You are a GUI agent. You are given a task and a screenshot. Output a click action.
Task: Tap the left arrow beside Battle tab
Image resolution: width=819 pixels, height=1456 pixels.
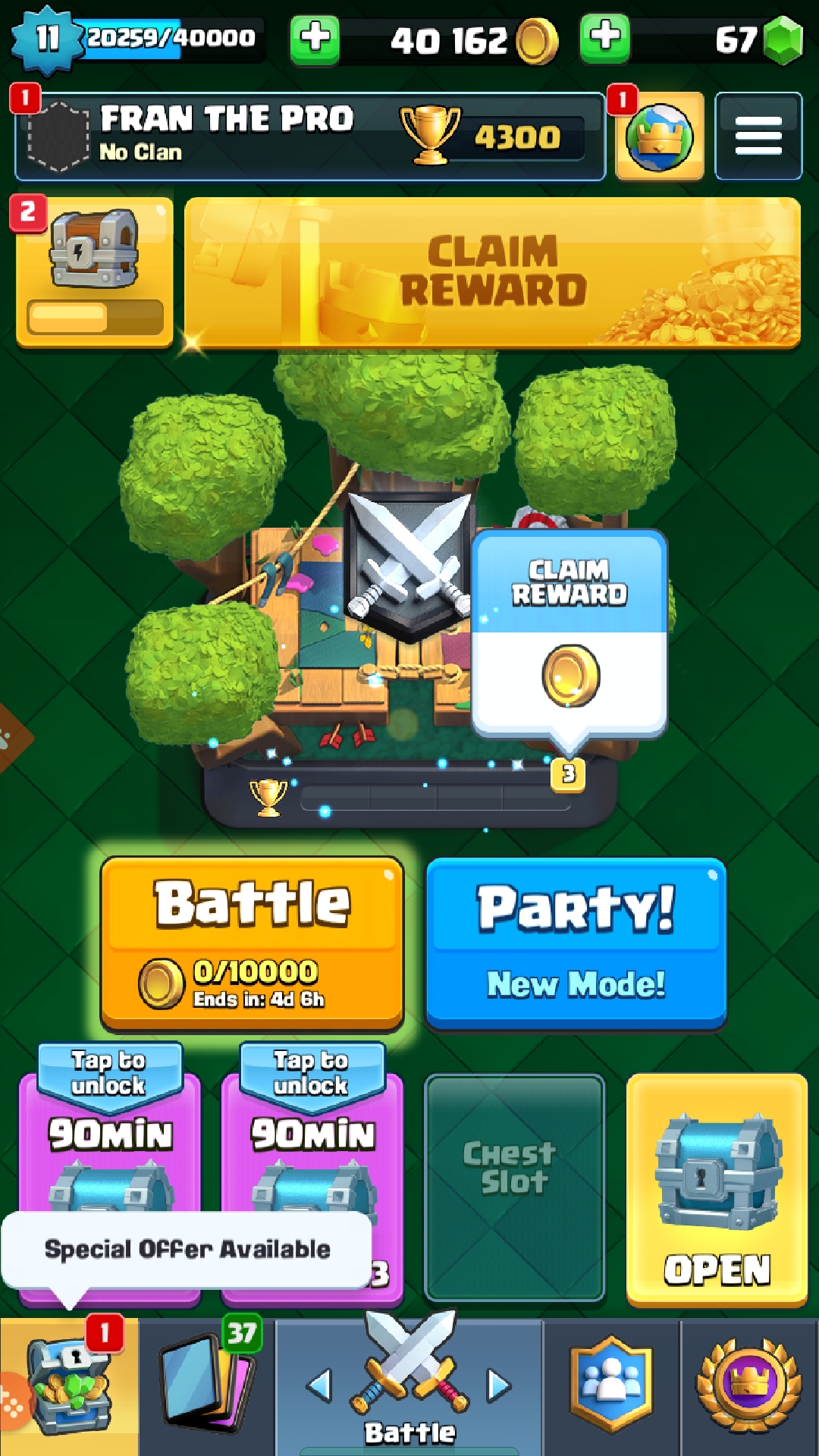click(x=319, y=1386)
